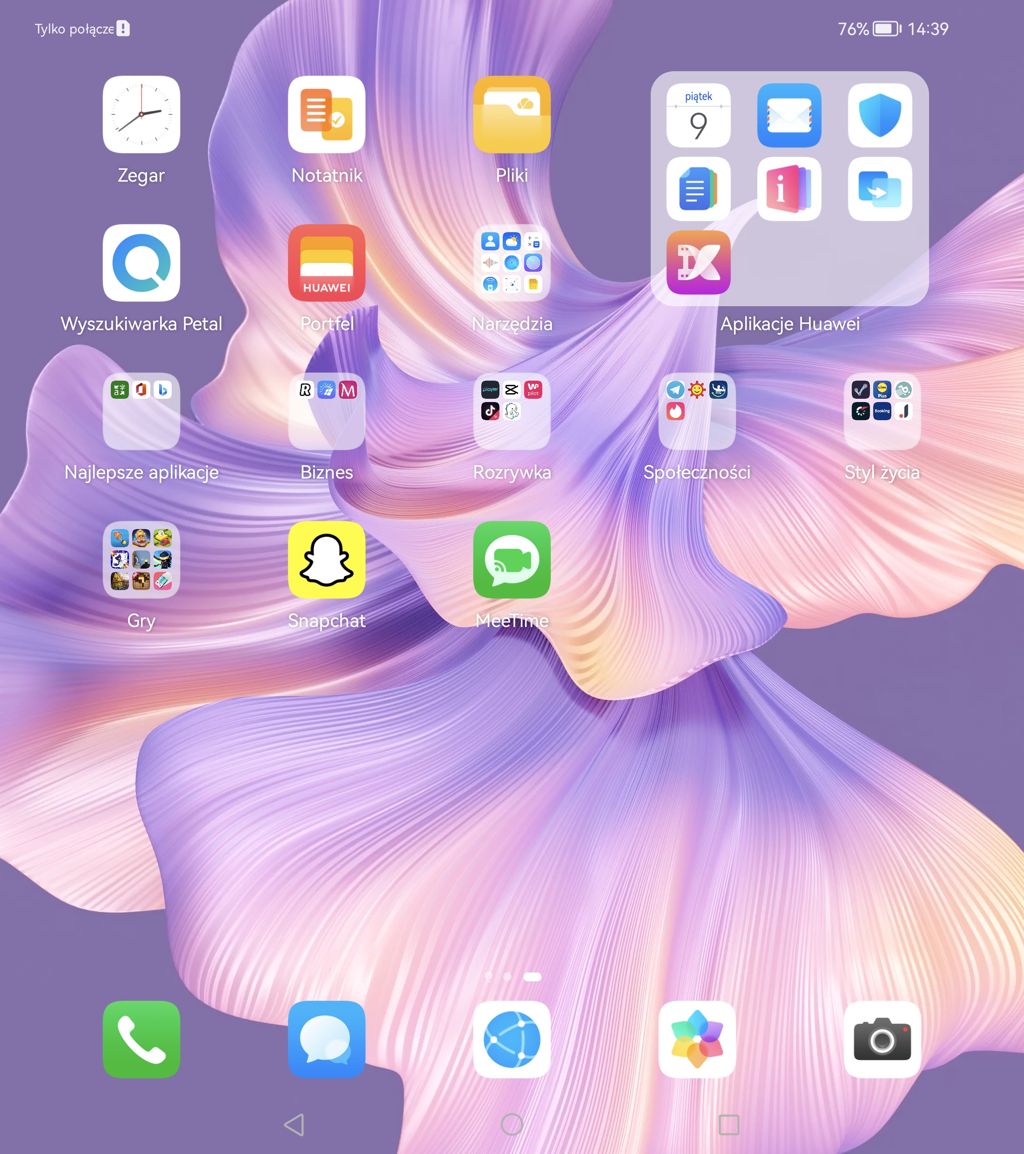Viewport: 1024px width, 1154px height.
Task: Launch the Notatnik notes app
Action: pos(326,115)
